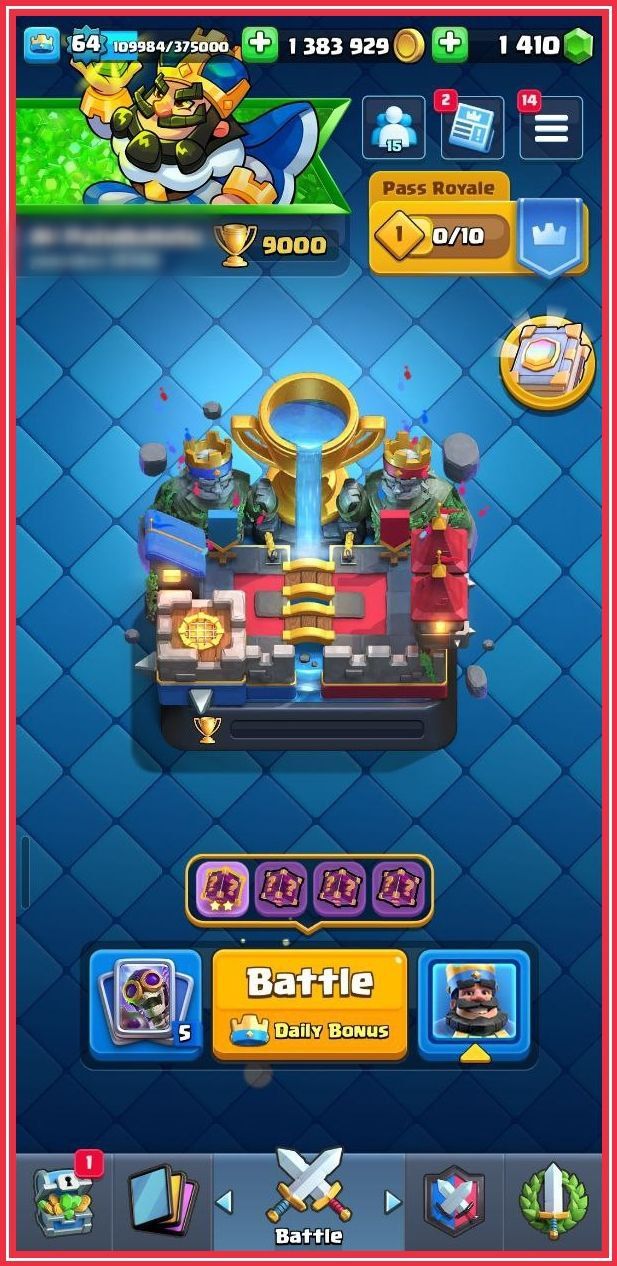Open the first starred chest slot
The image size is (617, 1266).
point(221,887)
